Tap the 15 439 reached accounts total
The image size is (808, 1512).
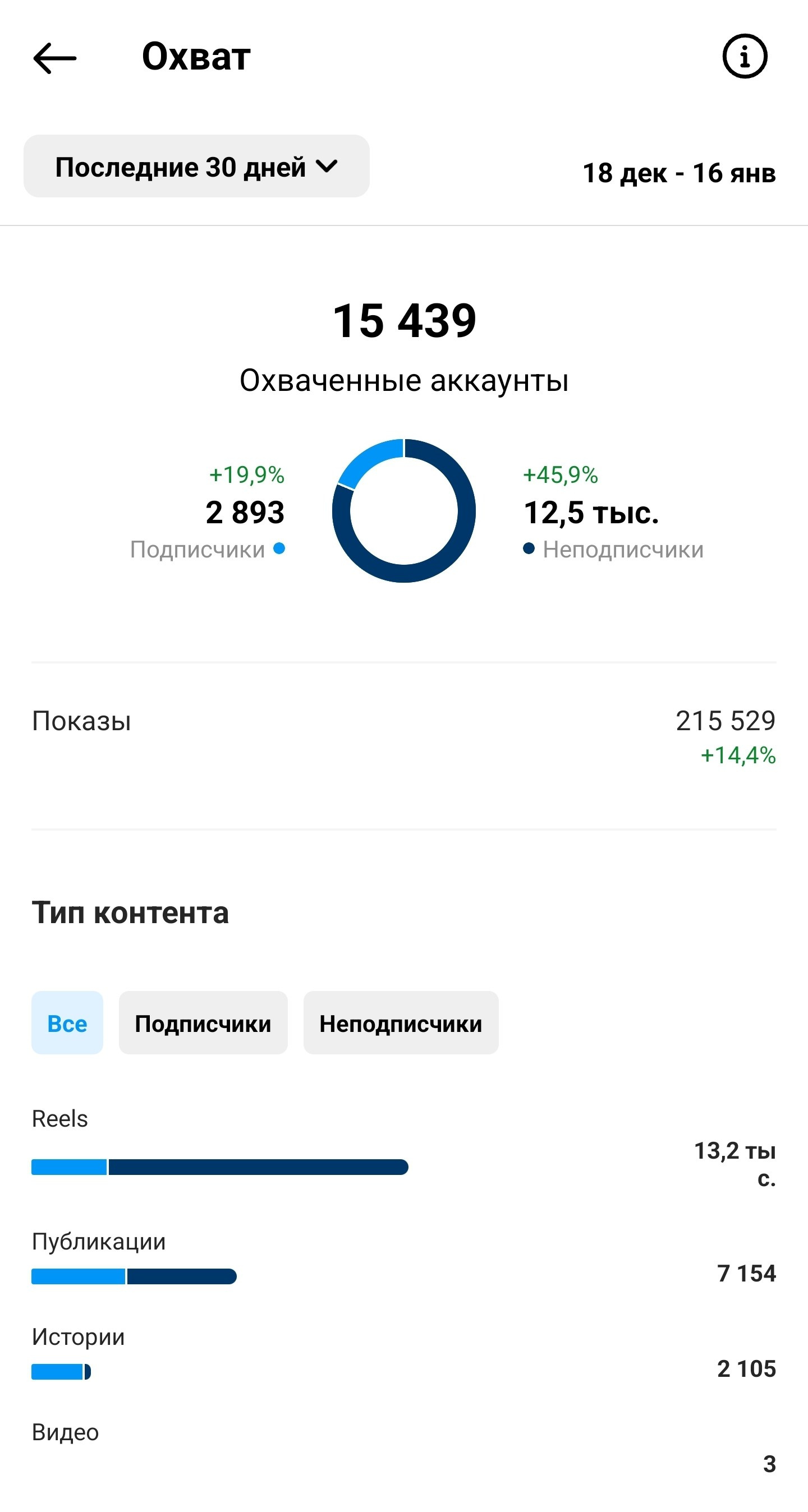pos(404,321)
